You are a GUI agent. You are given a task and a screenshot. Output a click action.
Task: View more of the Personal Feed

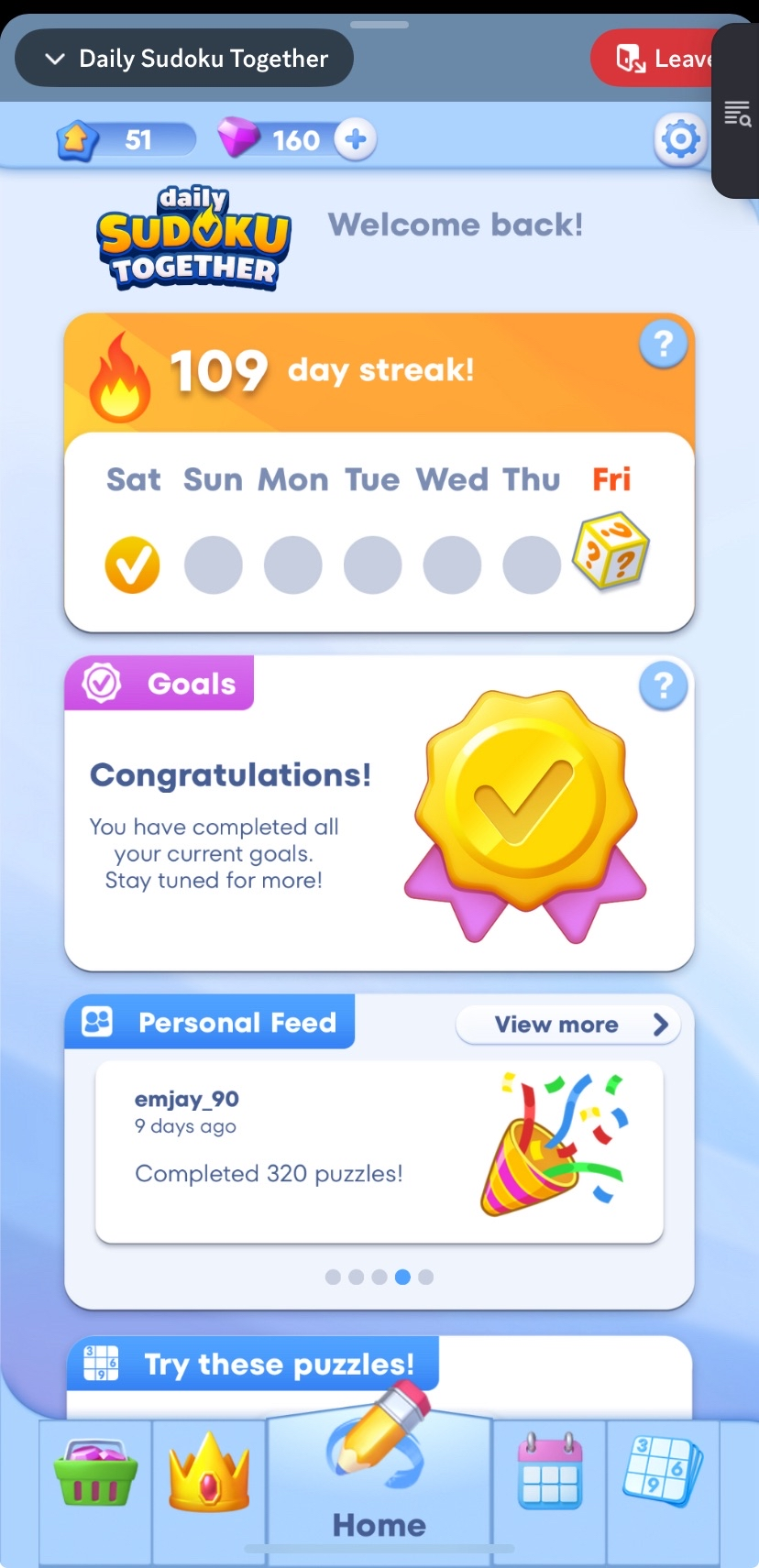[568, 1025]
